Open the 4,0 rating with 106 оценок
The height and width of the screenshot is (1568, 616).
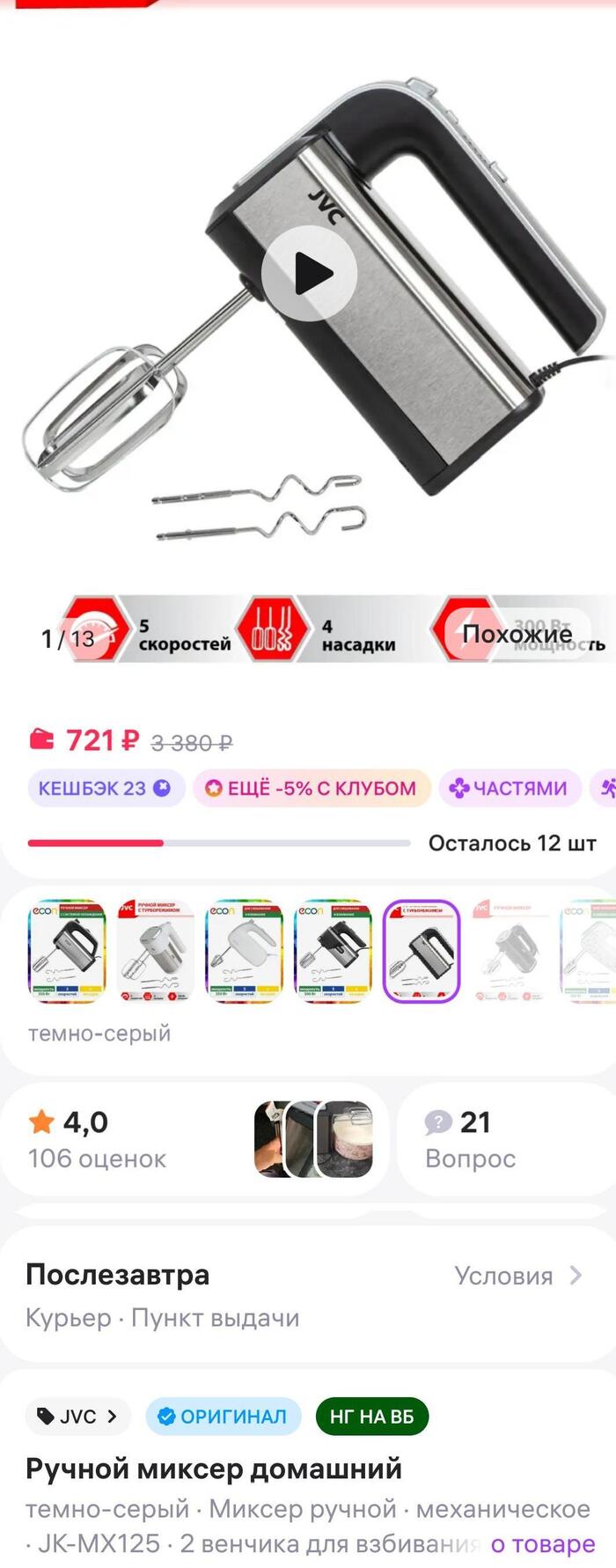97,1139
